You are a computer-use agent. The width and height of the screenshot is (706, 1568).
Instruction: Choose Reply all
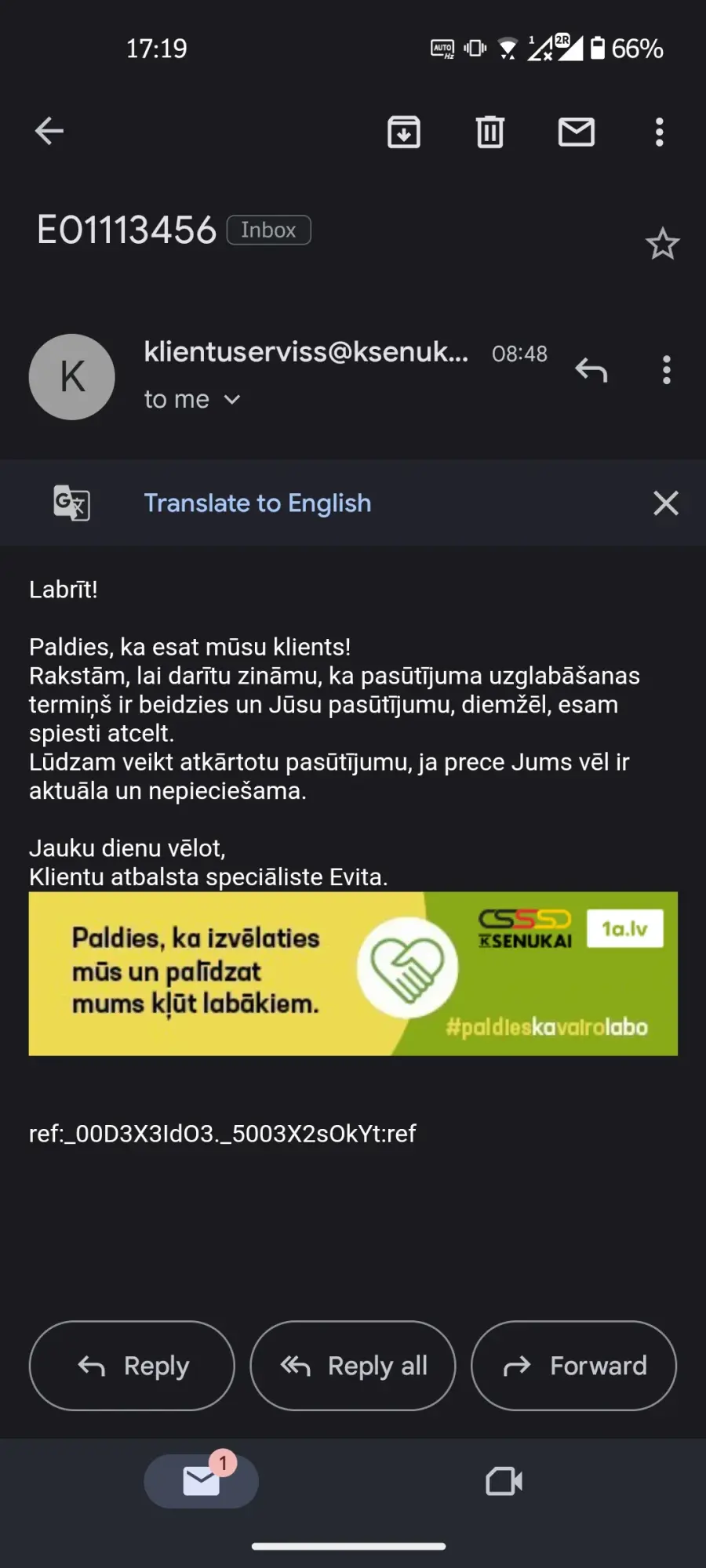pos(353,1366)
